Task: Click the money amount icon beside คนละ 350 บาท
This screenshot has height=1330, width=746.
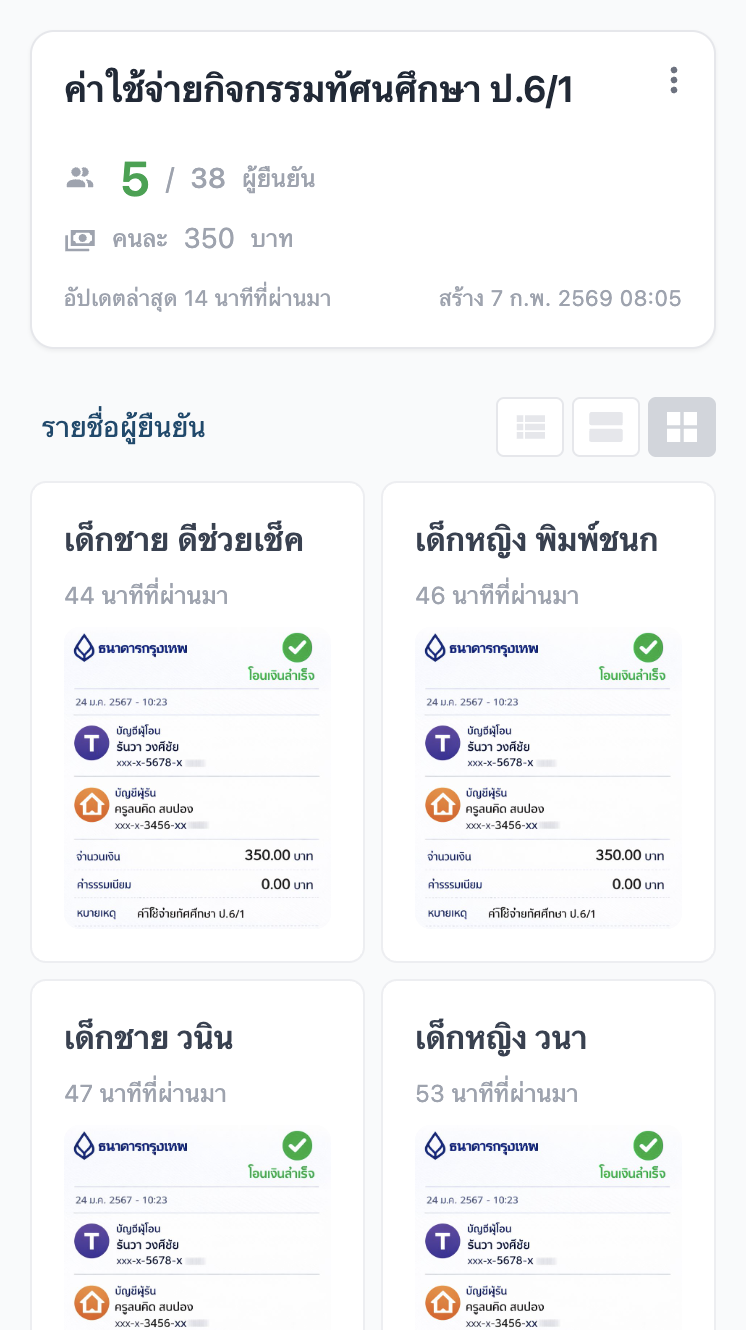Action: click(x=79, y=237)
